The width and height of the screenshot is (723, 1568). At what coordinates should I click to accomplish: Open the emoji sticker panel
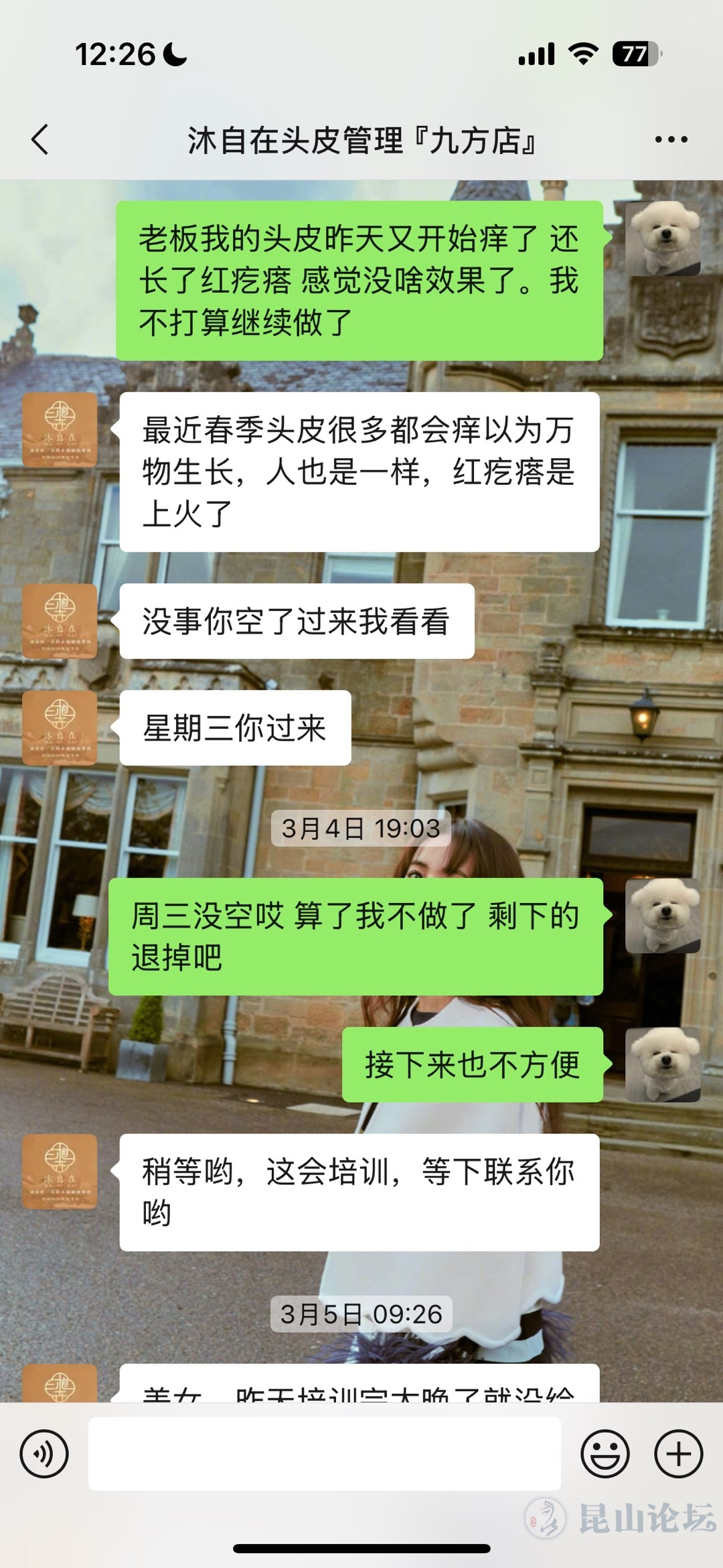605,1453
